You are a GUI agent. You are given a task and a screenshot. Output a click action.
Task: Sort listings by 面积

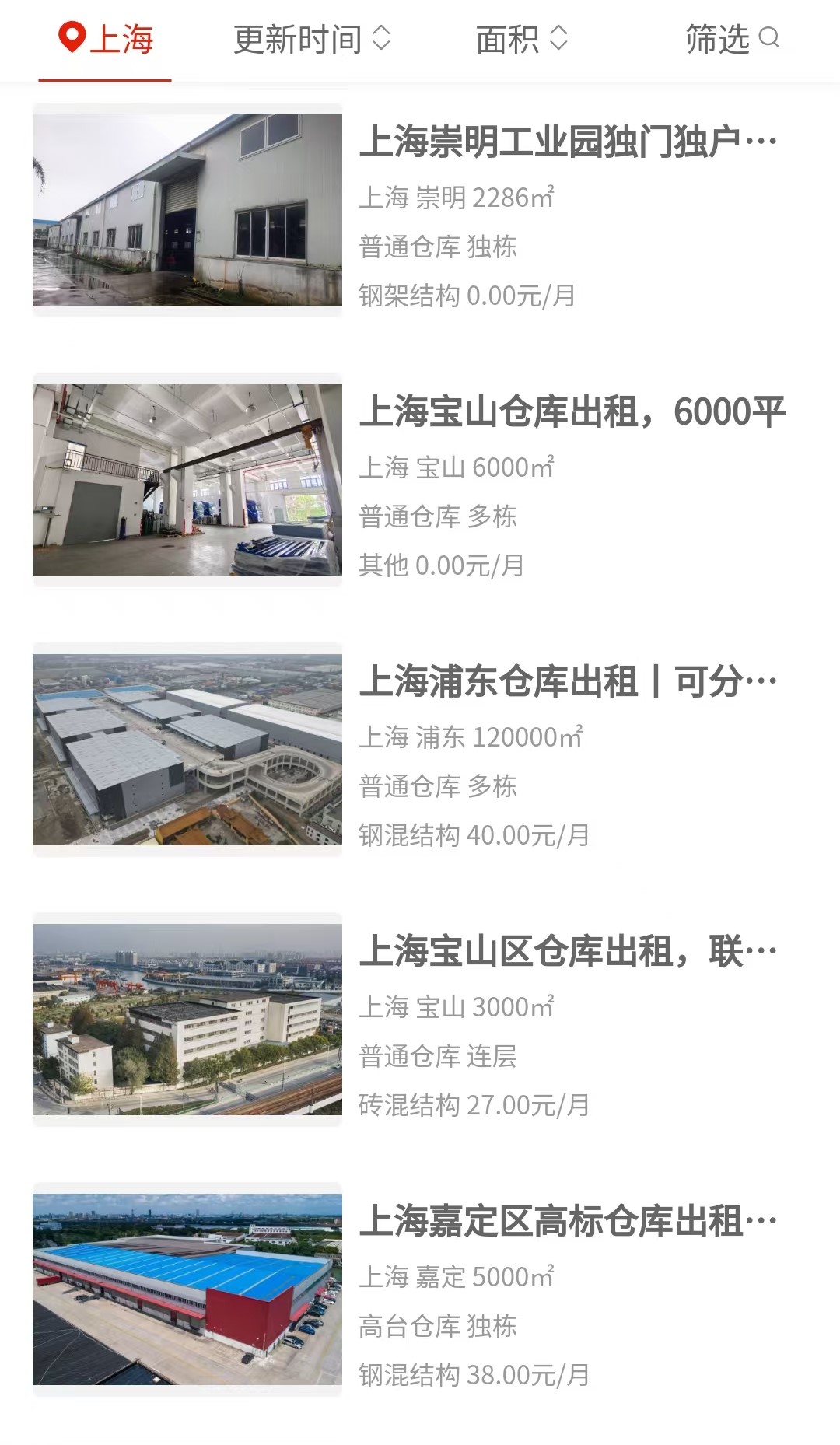[522, 39]
